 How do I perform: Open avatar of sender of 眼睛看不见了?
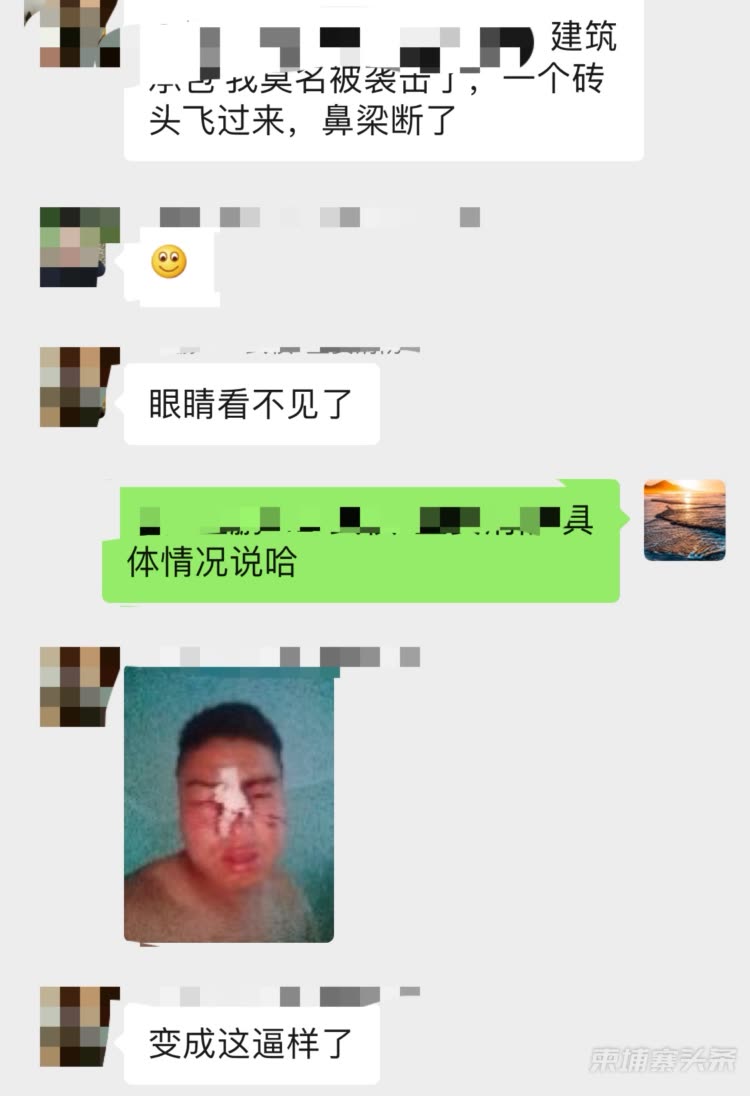click(x=79, y=387)
